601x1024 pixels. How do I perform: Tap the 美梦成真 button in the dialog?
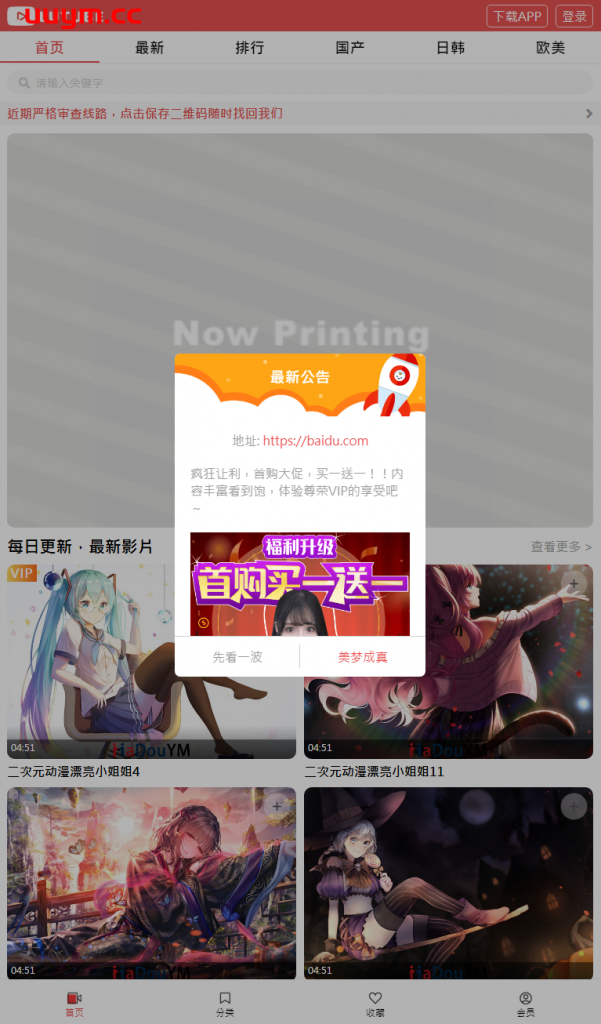[362, 657]
